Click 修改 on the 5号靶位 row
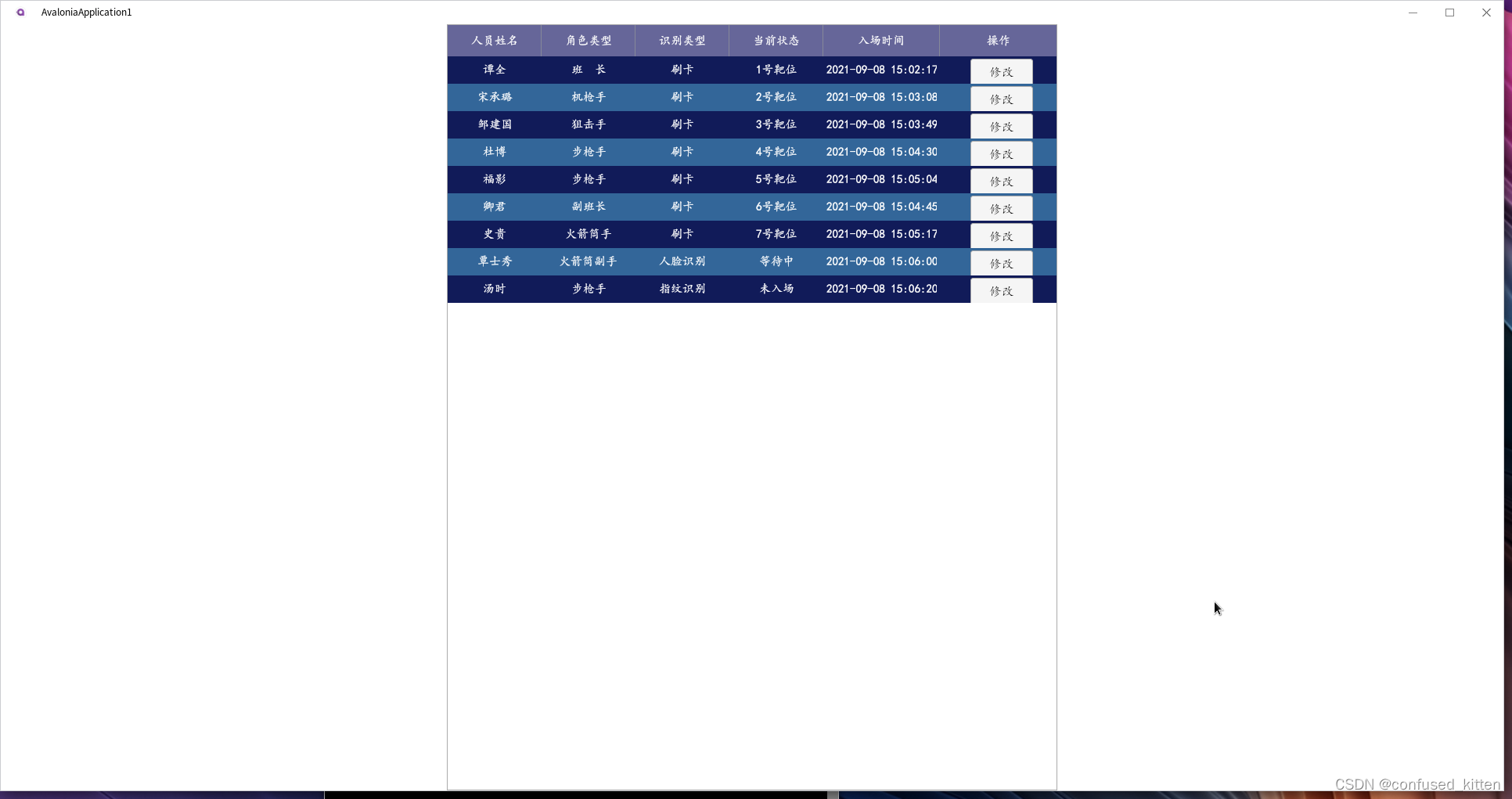This screenshot has width=1512, height=799. pos(1001,181)
